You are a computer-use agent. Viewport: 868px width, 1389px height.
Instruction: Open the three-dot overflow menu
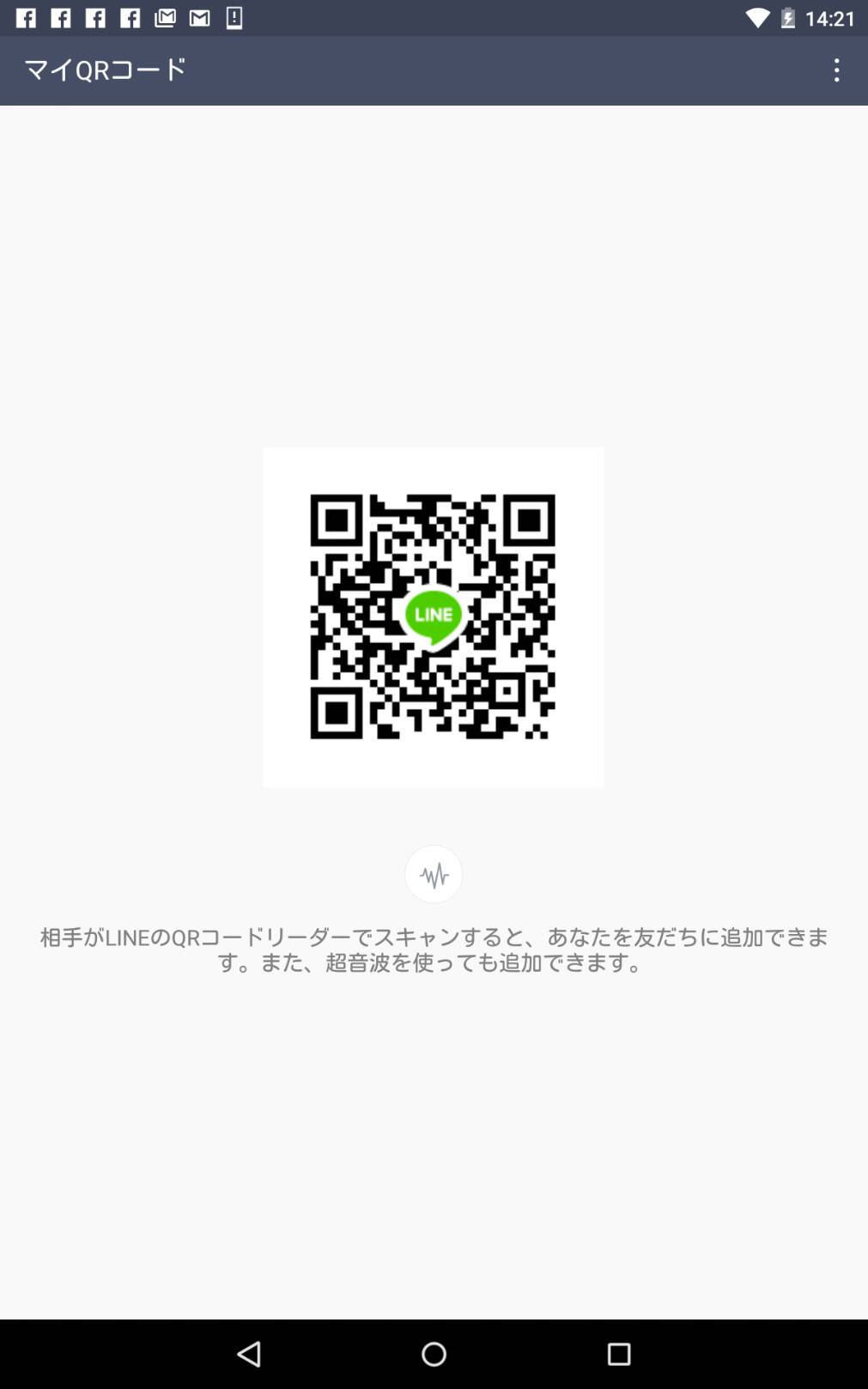click(836, 70)
